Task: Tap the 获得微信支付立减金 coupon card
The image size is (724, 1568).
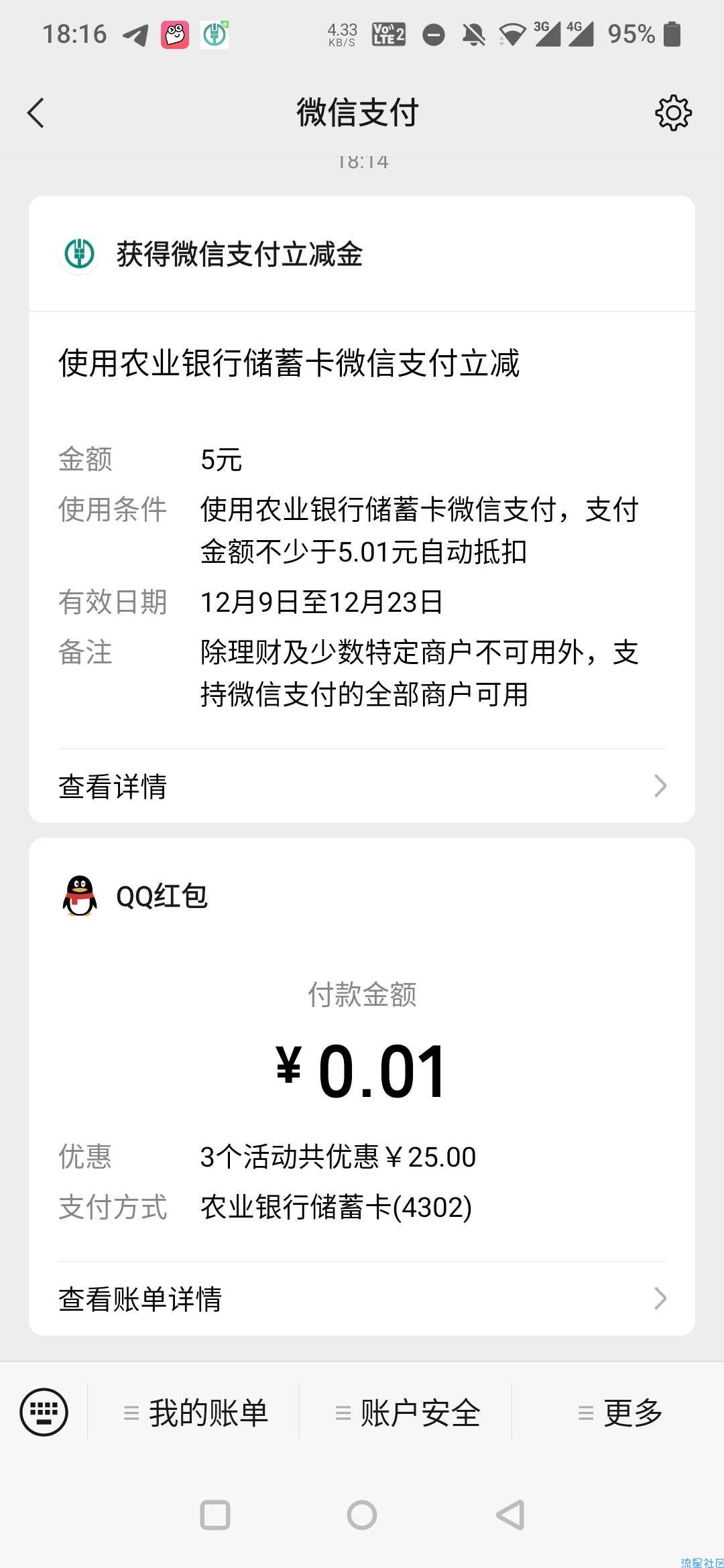Action: 362,509
